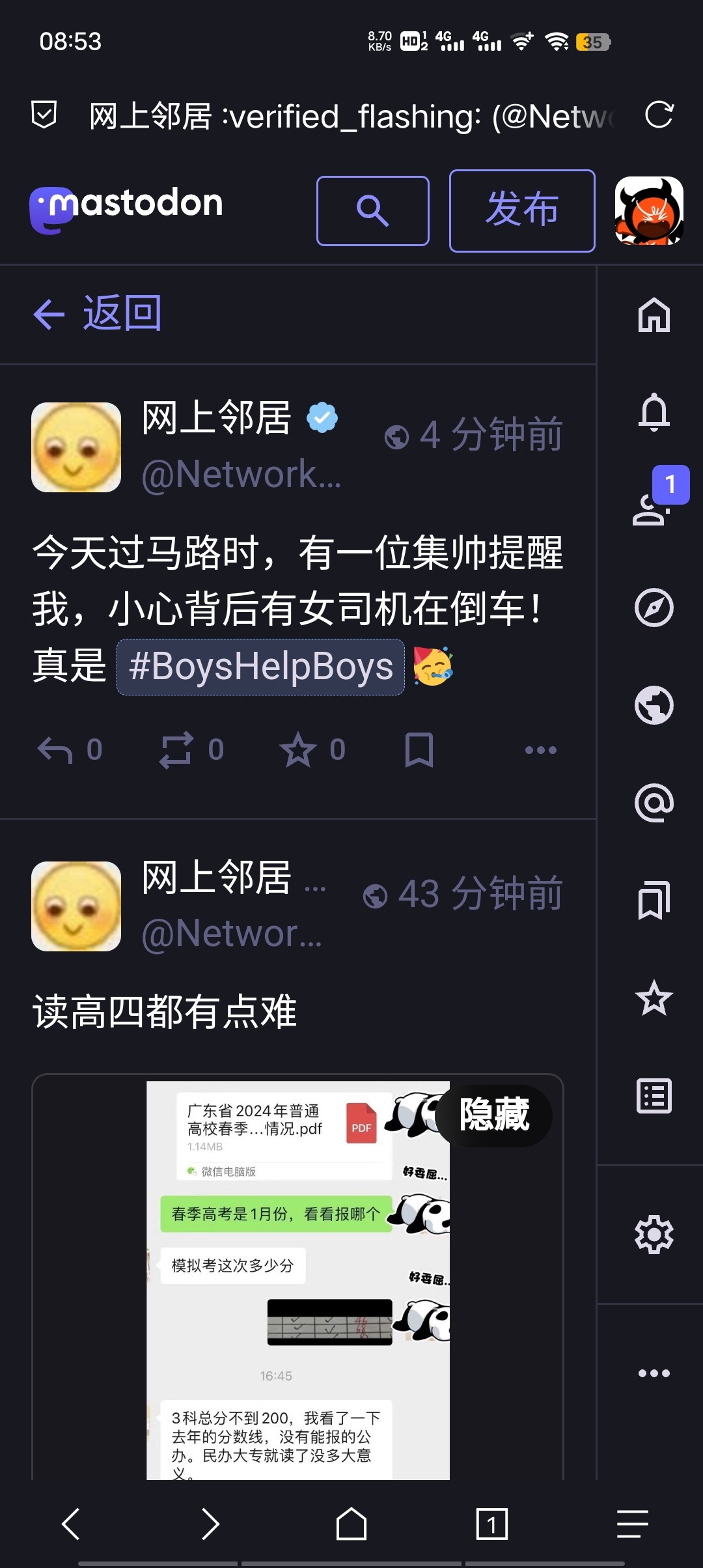The image size is (703, 1568).
Task: Open bookmarks in the sidebar
Action: coord(654,901)
